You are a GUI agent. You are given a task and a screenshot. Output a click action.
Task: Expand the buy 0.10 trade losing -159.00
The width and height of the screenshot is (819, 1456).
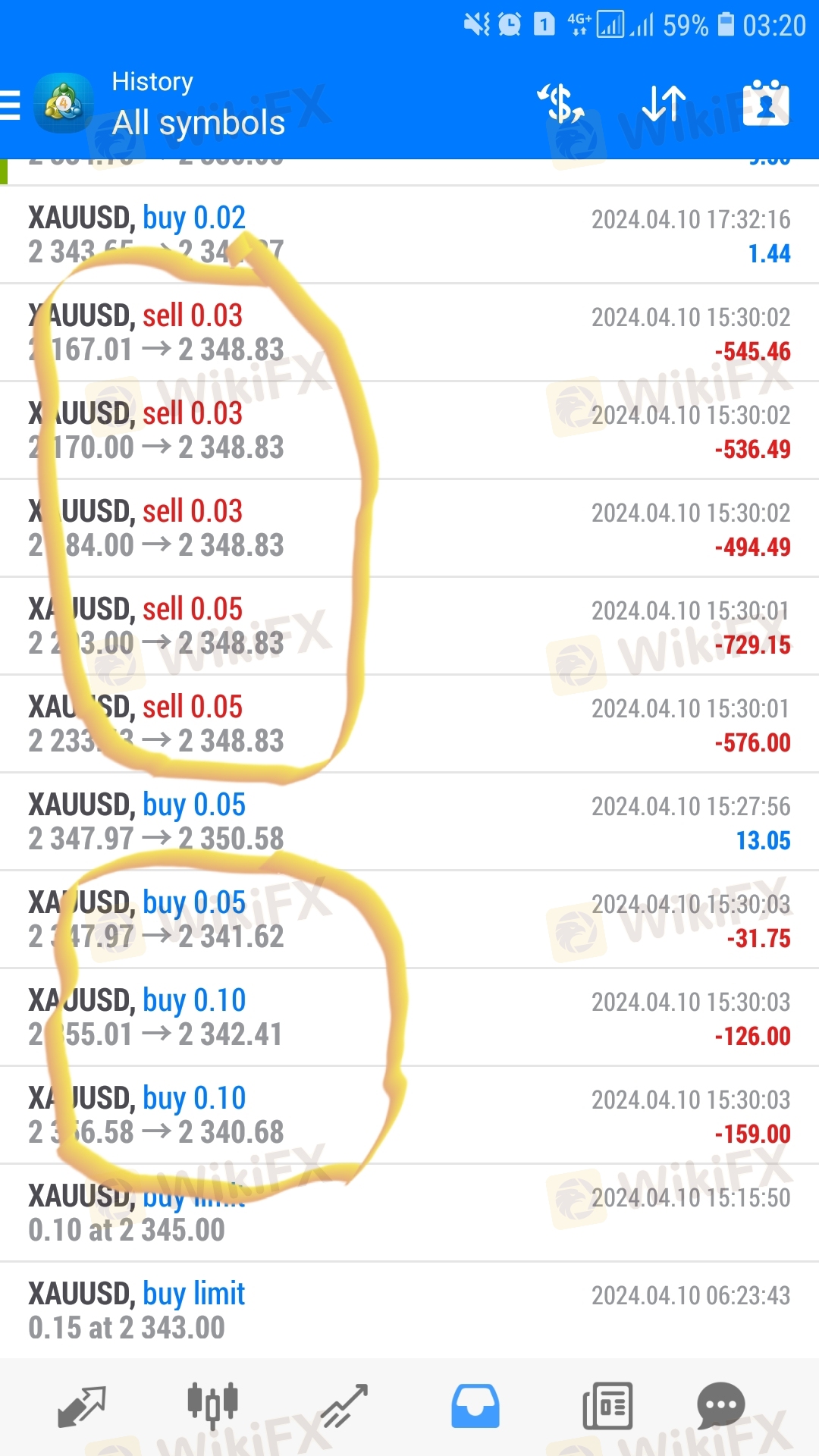tap(409, 1116)
